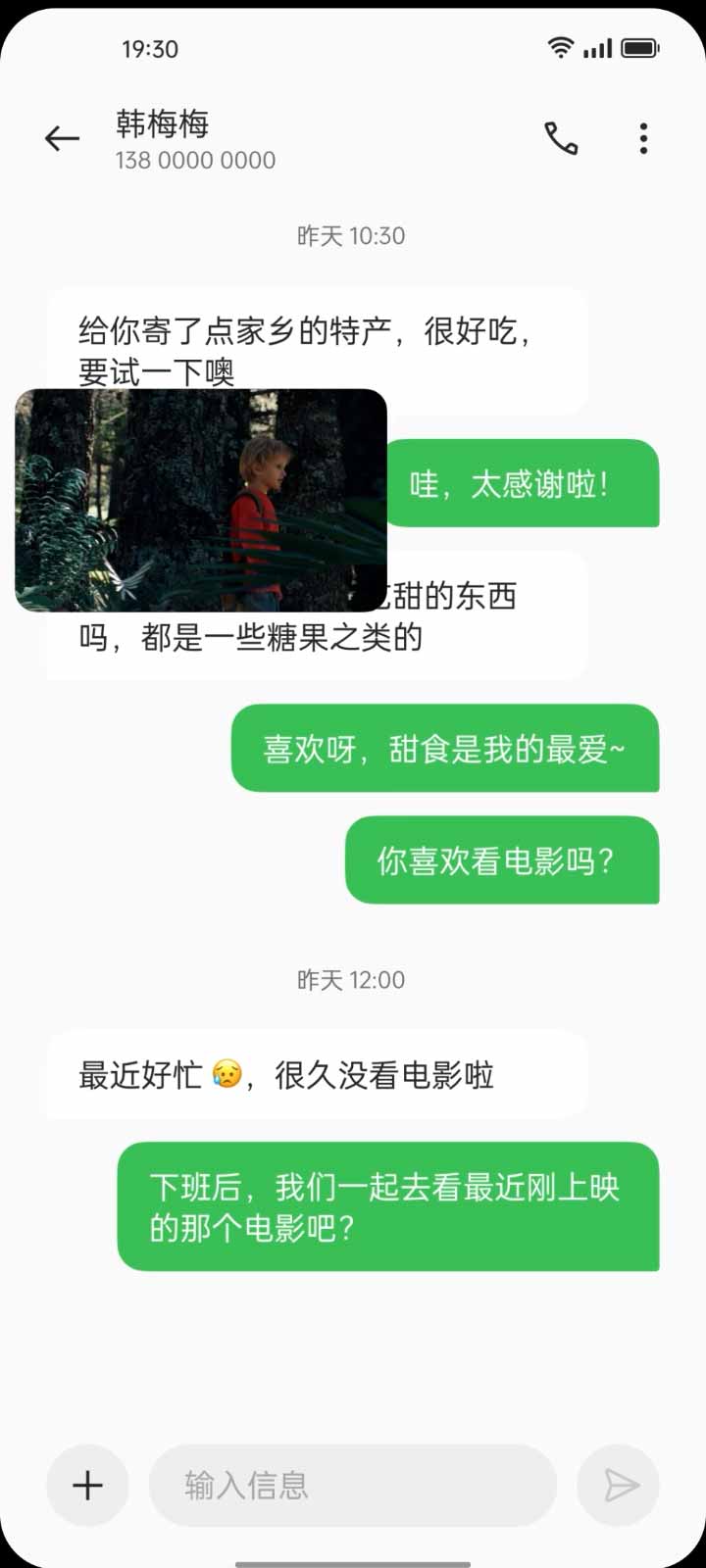
Task: Send the message with the paper plane icon
Action: coord(619,1486)
